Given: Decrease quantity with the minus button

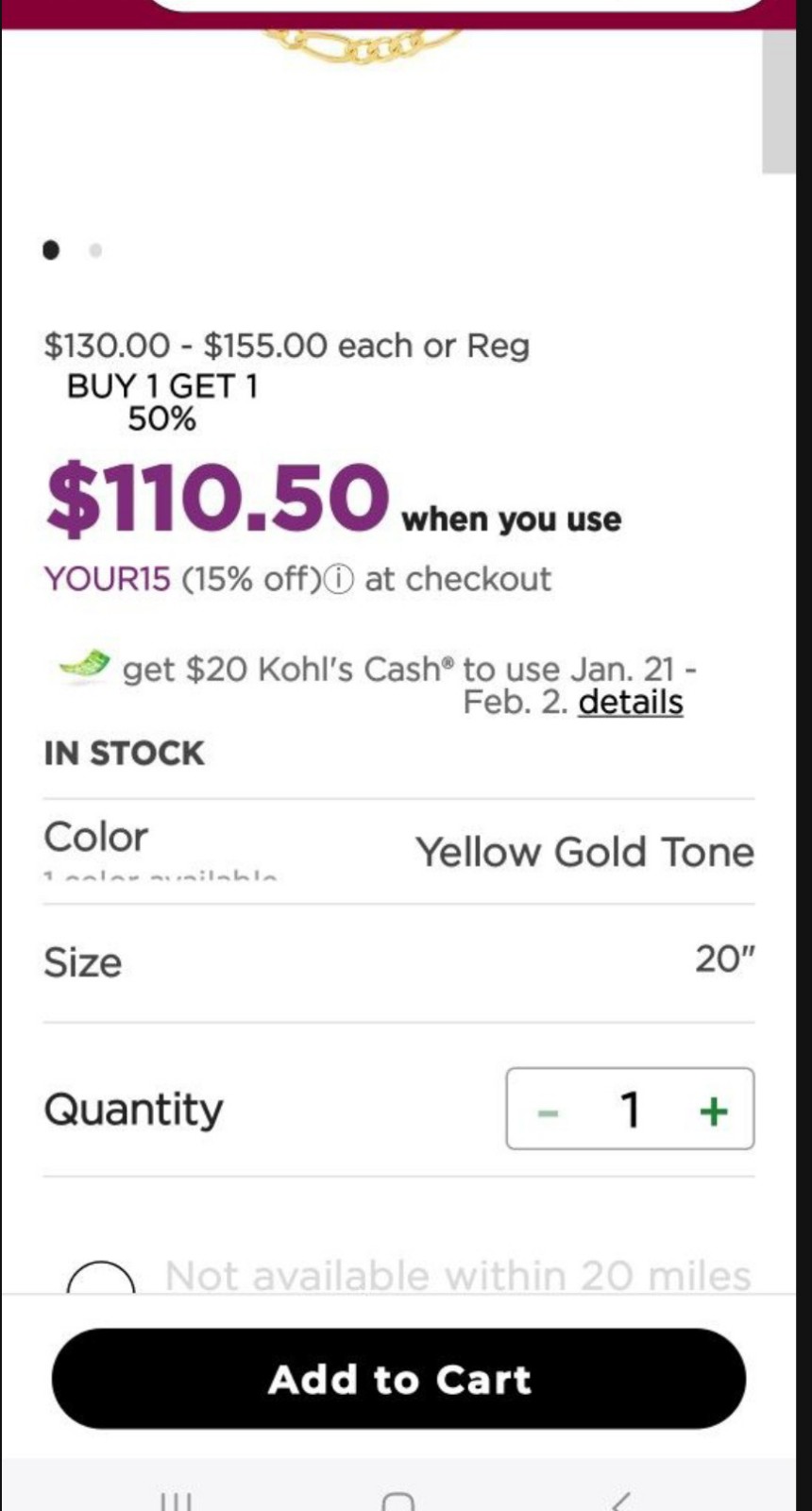Looking at the screenshot, I should (549, 1112).
